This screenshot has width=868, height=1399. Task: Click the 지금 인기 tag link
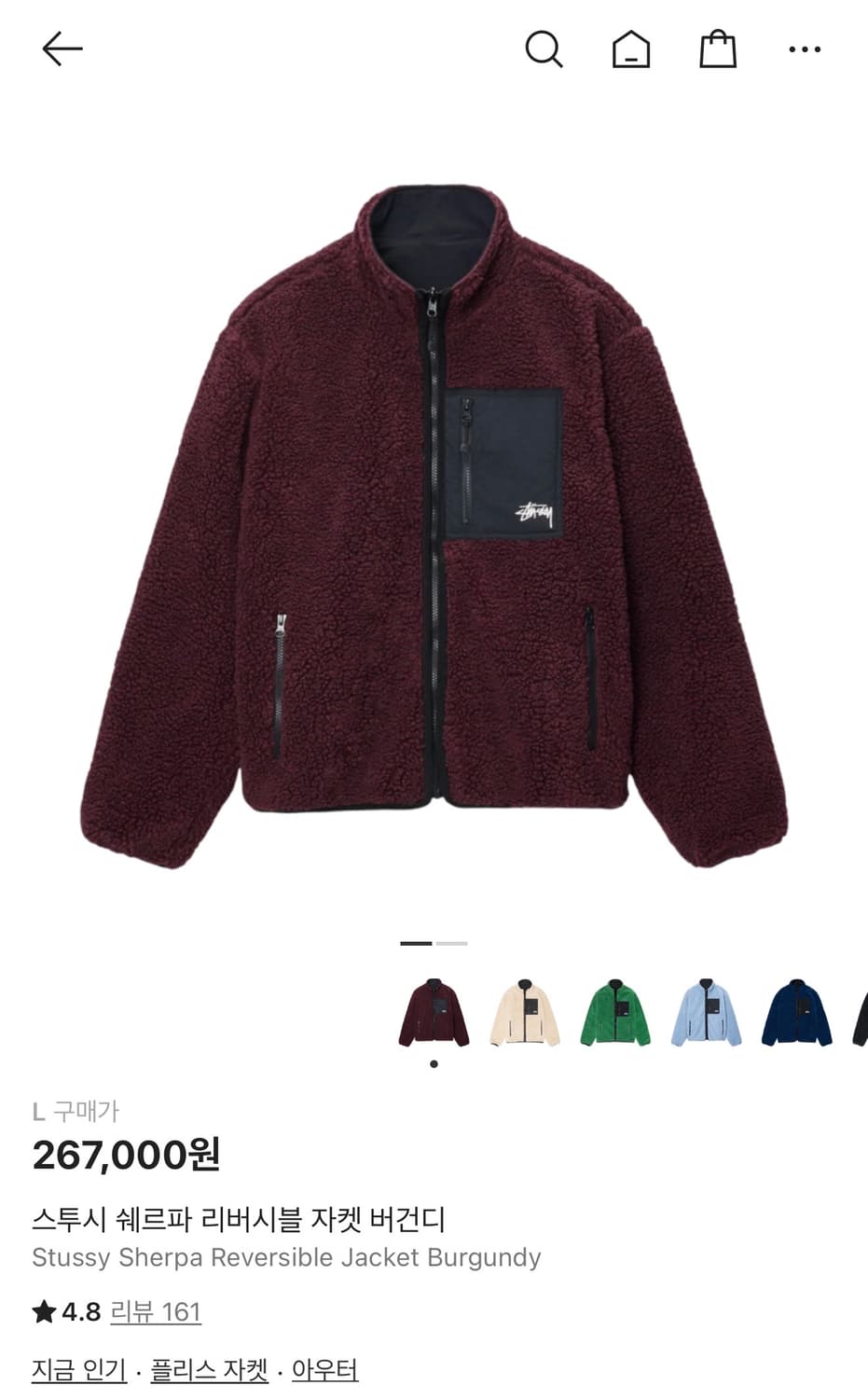pyautogui.click(x=77, y=1371)
